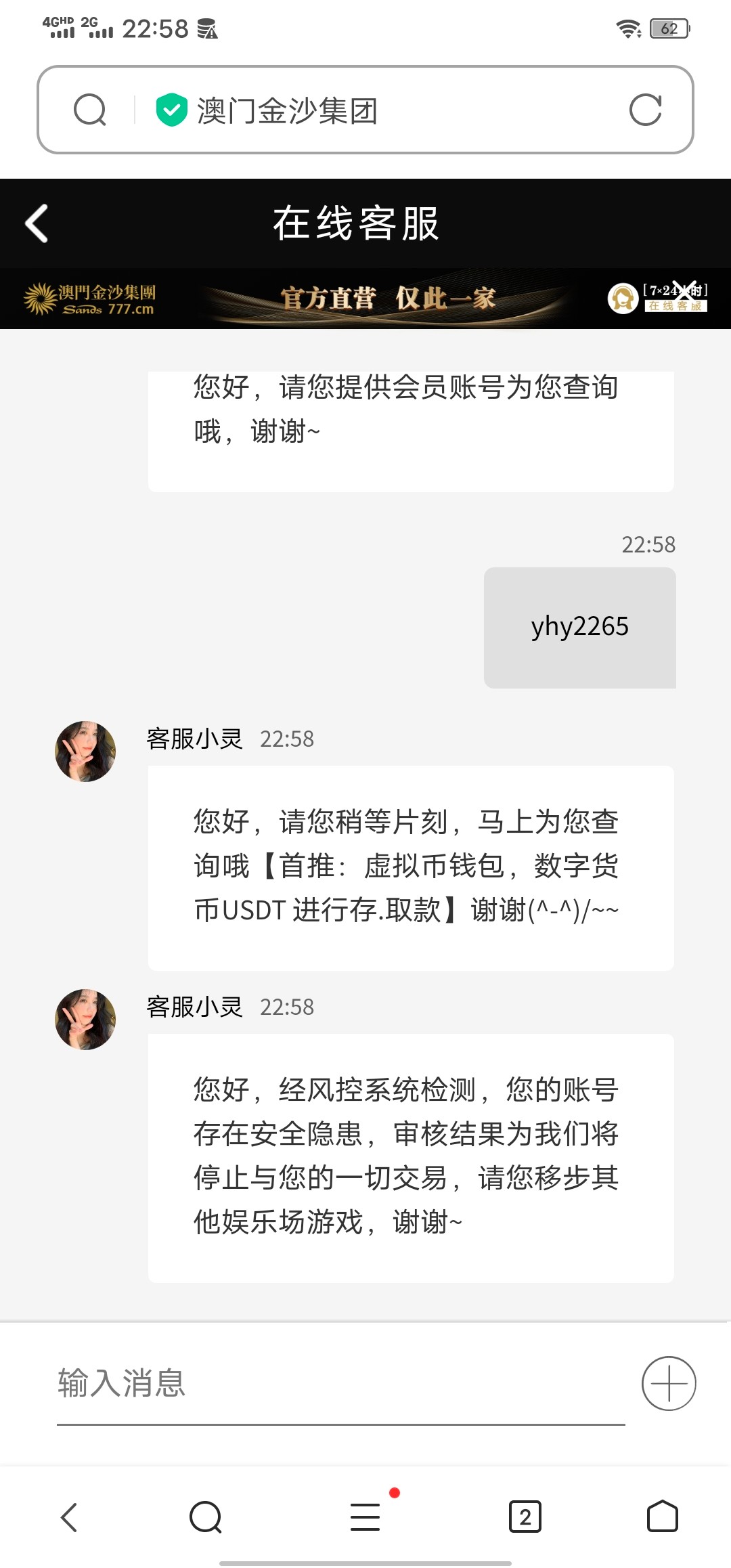
Task: Tap the search icon in the address bar
Action: [x=90, y=110]
